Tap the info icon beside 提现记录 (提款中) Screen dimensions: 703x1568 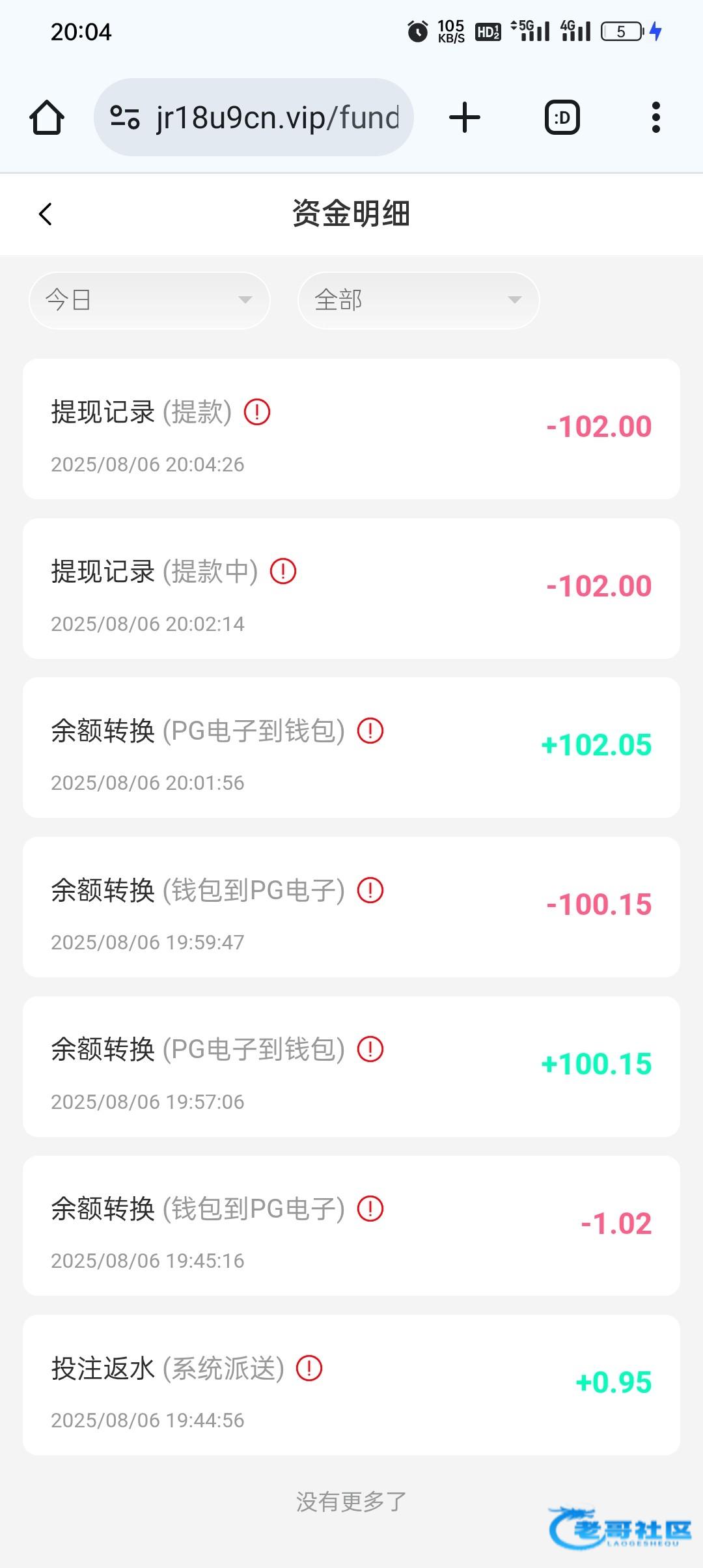click(283, 571)
